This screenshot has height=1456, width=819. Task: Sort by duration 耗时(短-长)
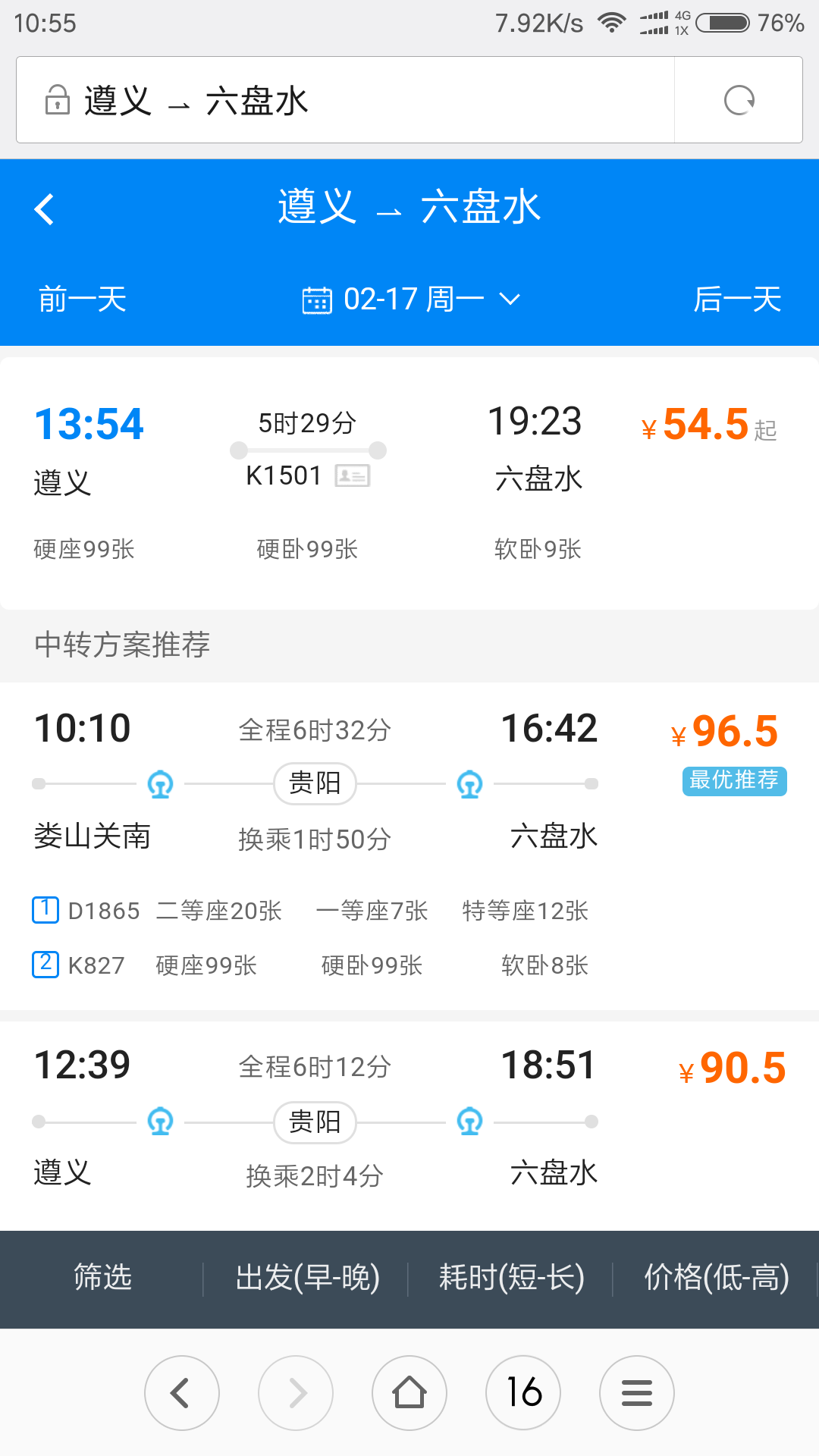(x=511, y=1279)
